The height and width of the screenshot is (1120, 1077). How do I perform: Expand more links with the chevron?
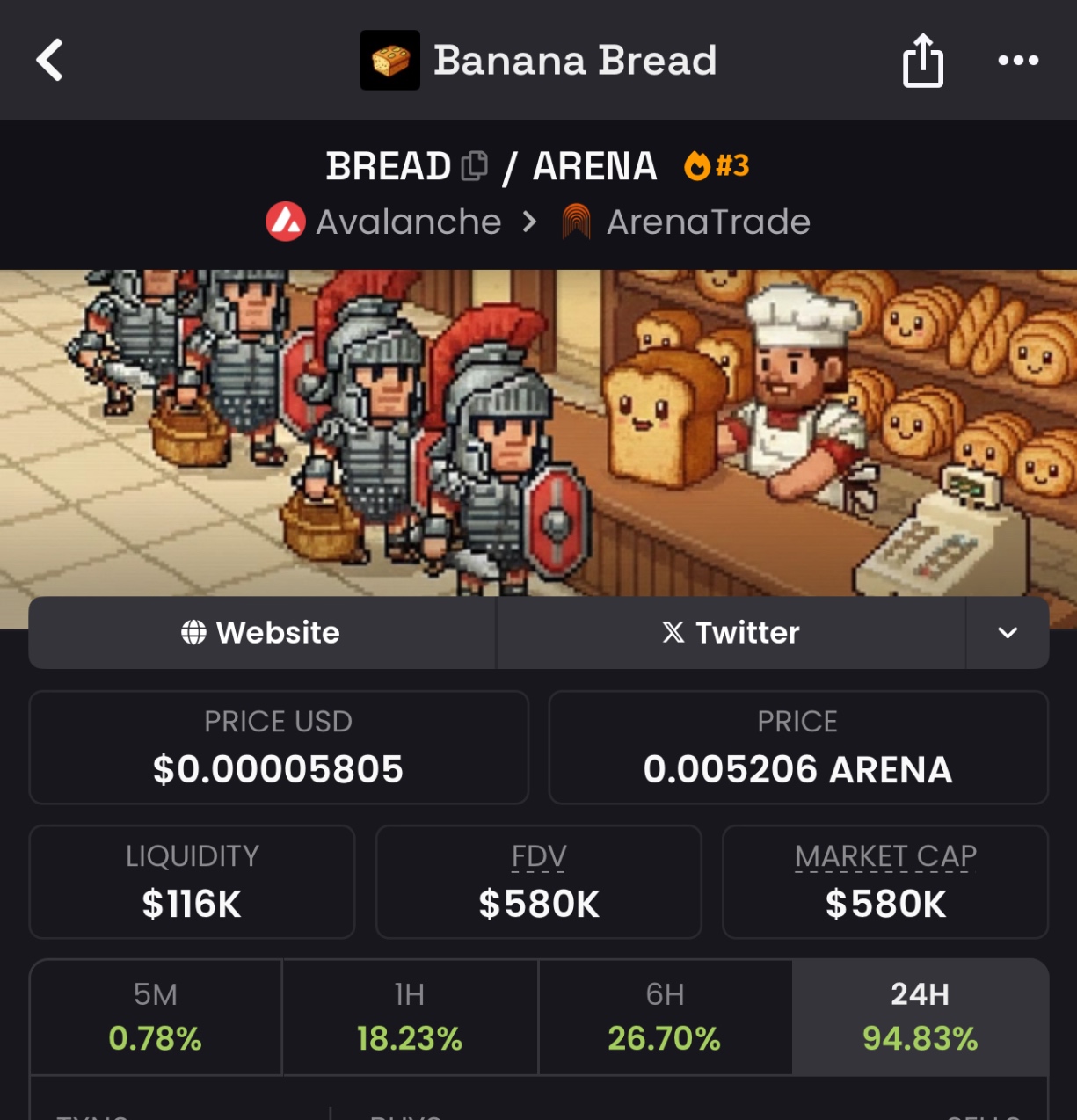[x=1008, y=633]
